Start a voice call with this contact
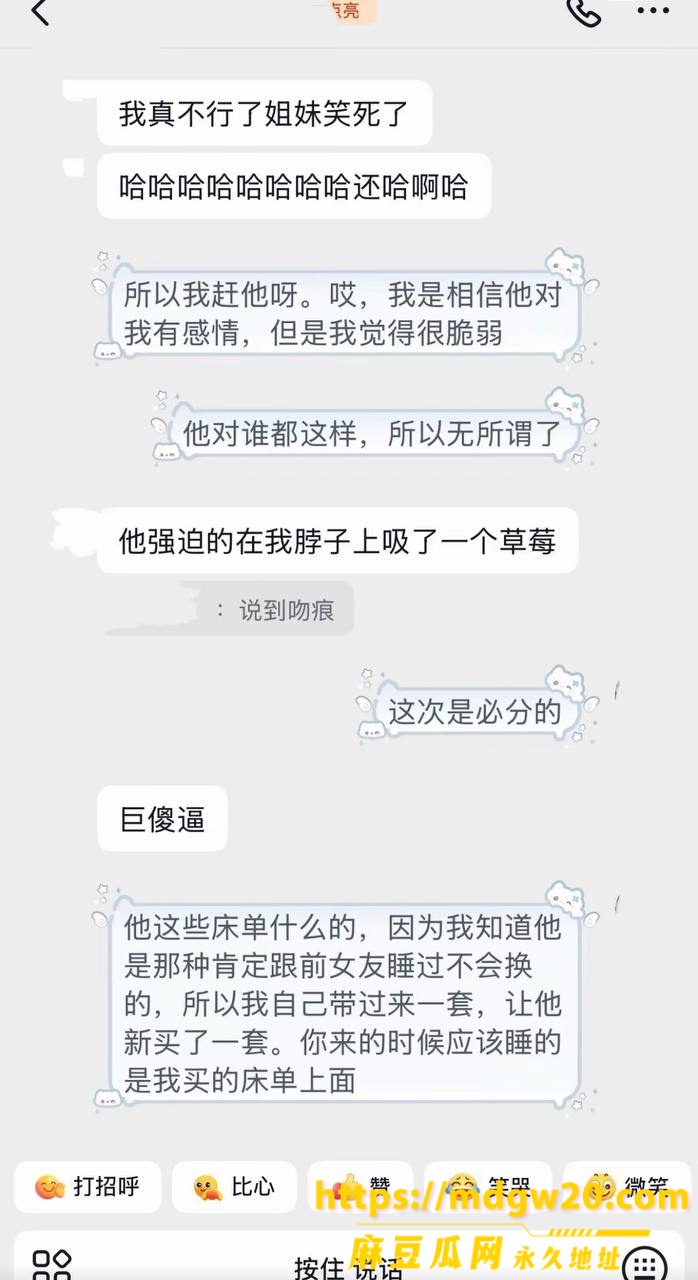This screenshot has width=698, height=1280. pyautogui.click(x=584, y=12)
